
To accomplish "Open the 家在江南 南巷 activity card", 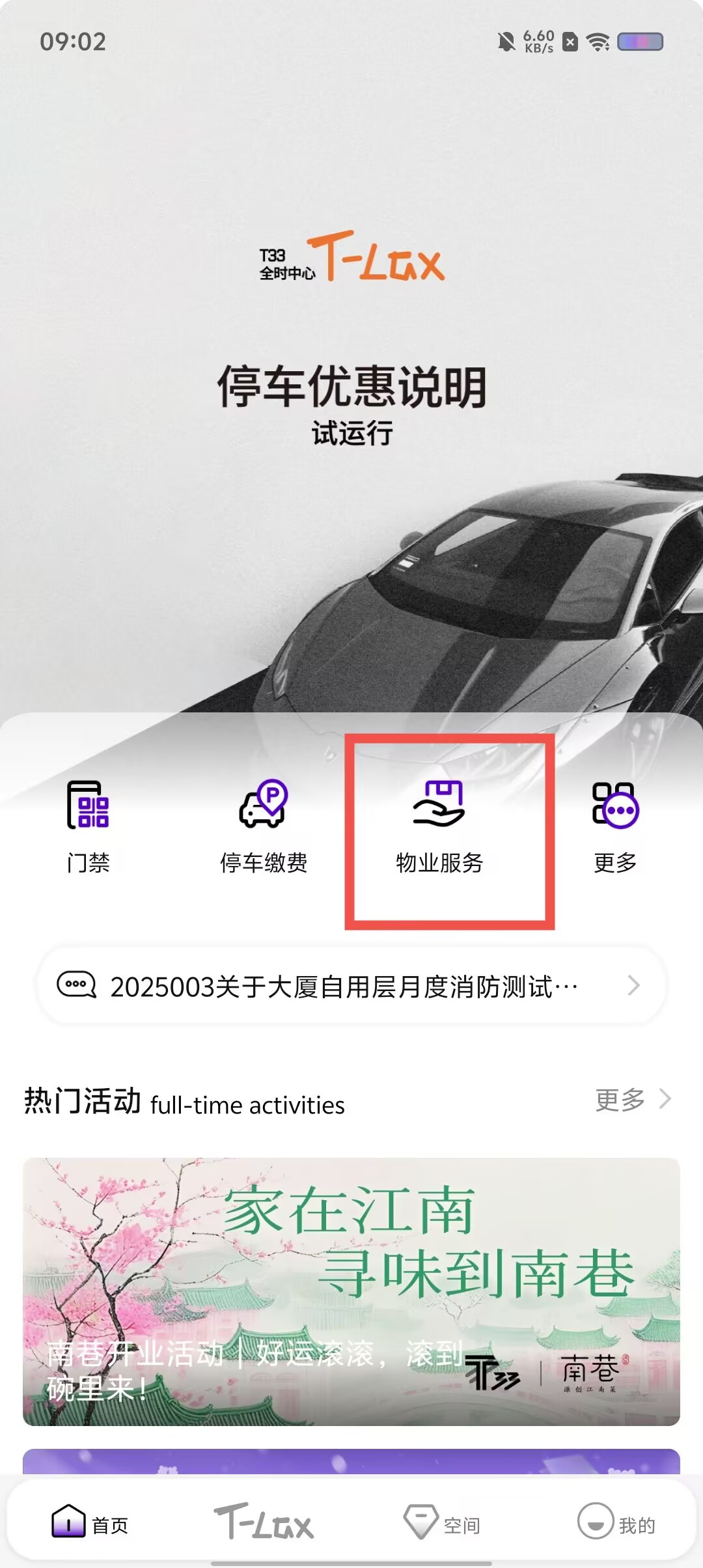I will click(x=351, y=1291).
